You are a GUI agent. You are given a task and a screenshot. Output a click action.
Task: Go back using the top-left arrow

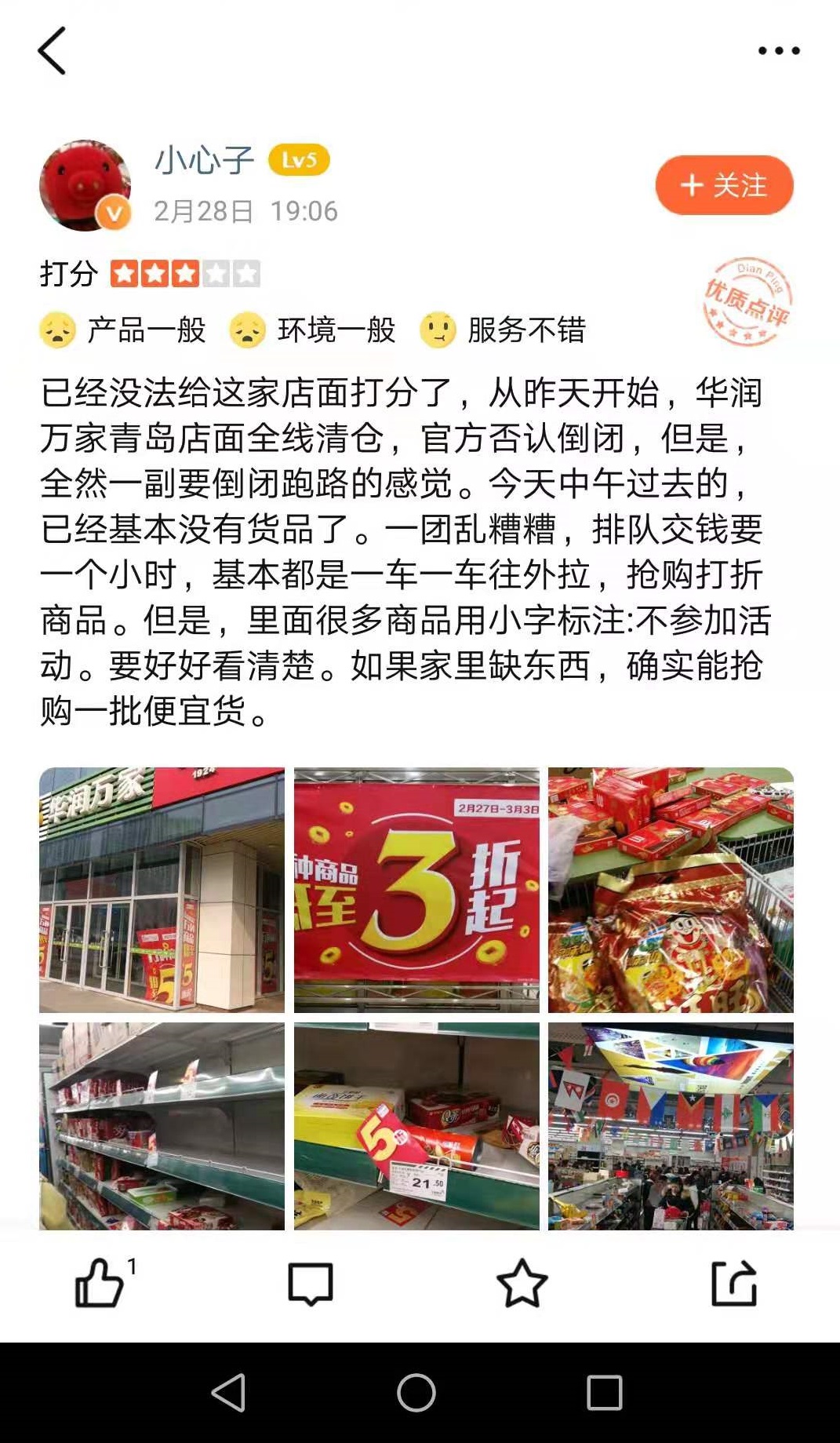(x=52, y=51)
